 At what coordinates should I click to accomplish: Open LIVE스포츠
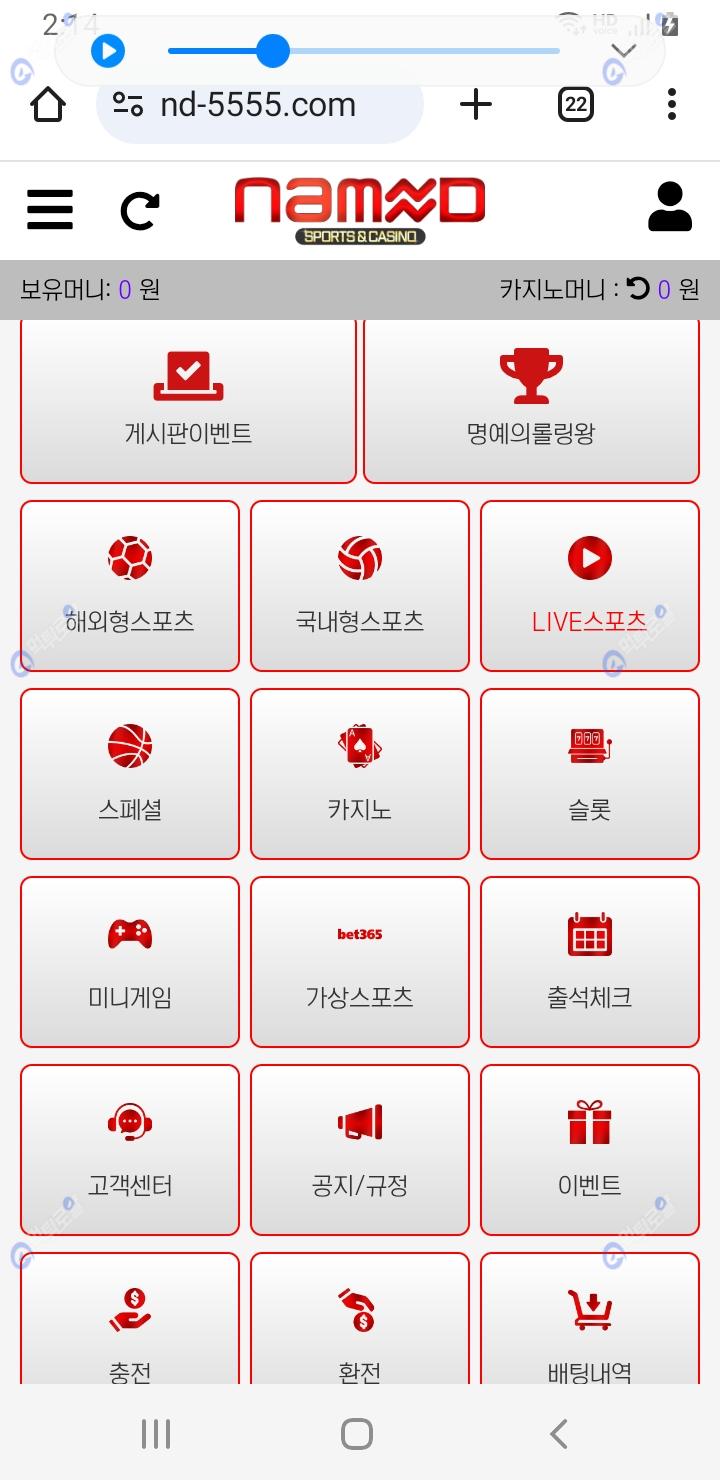[590, 586]
